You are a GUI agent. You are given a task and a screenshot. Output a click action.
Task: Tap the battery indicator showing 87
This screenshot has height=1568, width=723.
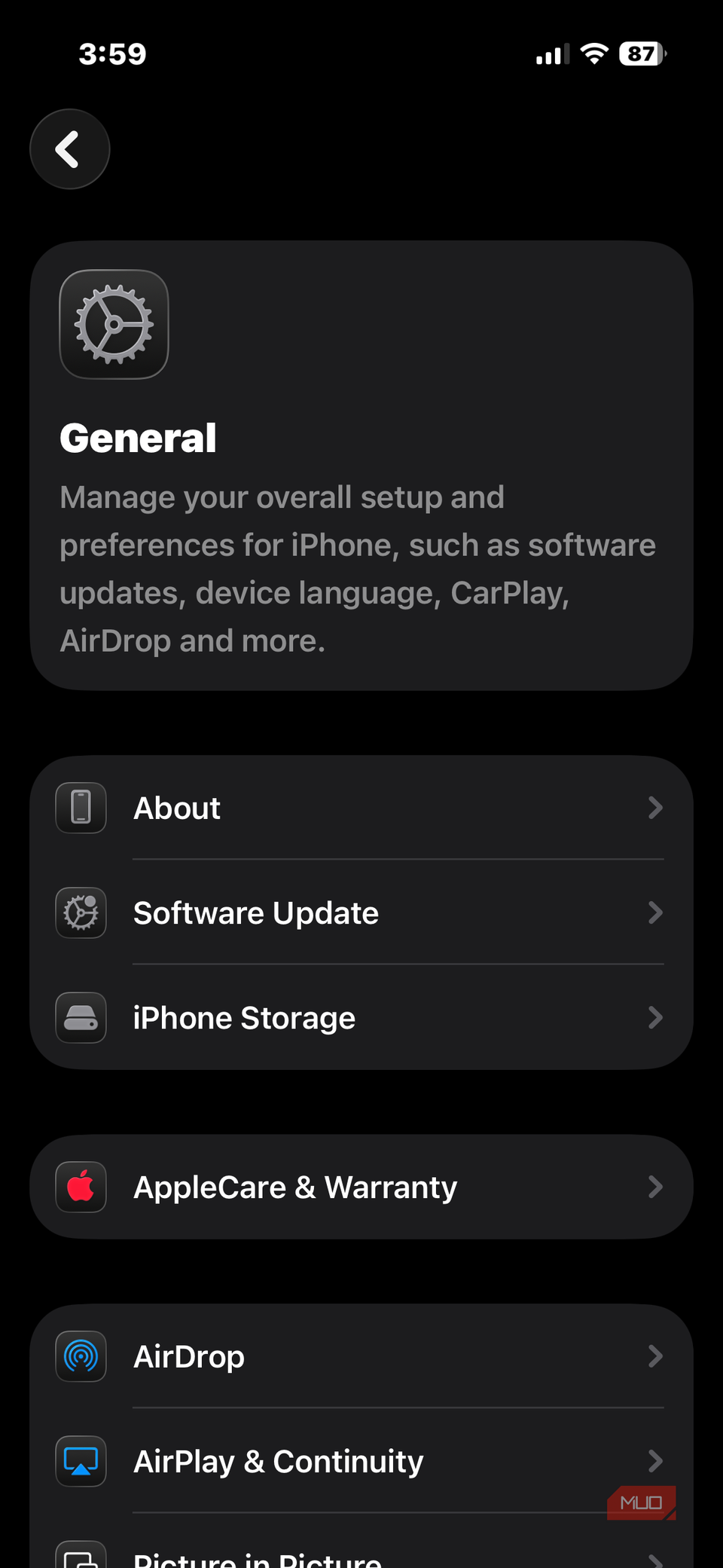[x=639, y=53]
